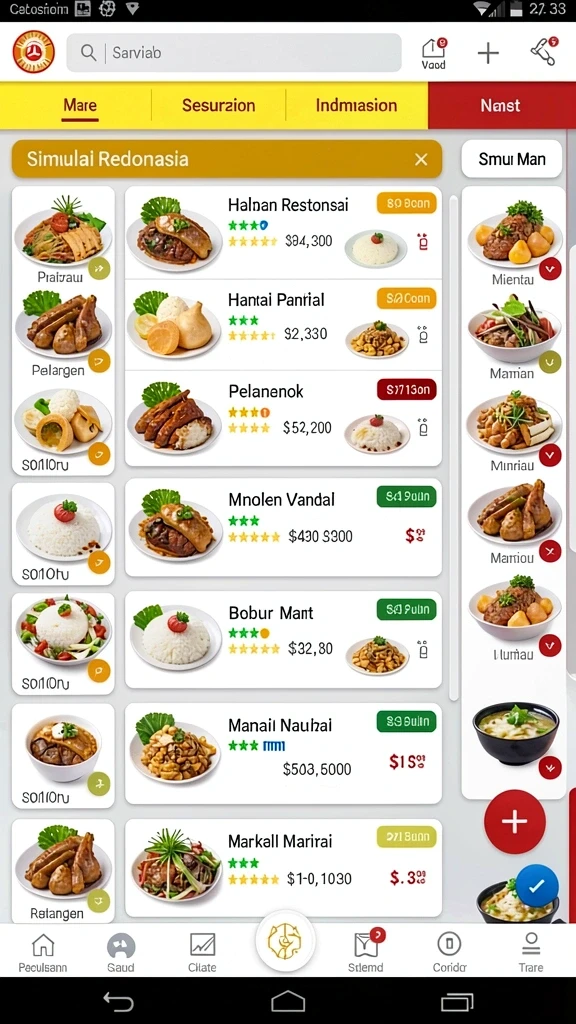Viewport: 576px width, 1024px height.
Task: Open the Bobur Mant card
Action: (283, 639)
